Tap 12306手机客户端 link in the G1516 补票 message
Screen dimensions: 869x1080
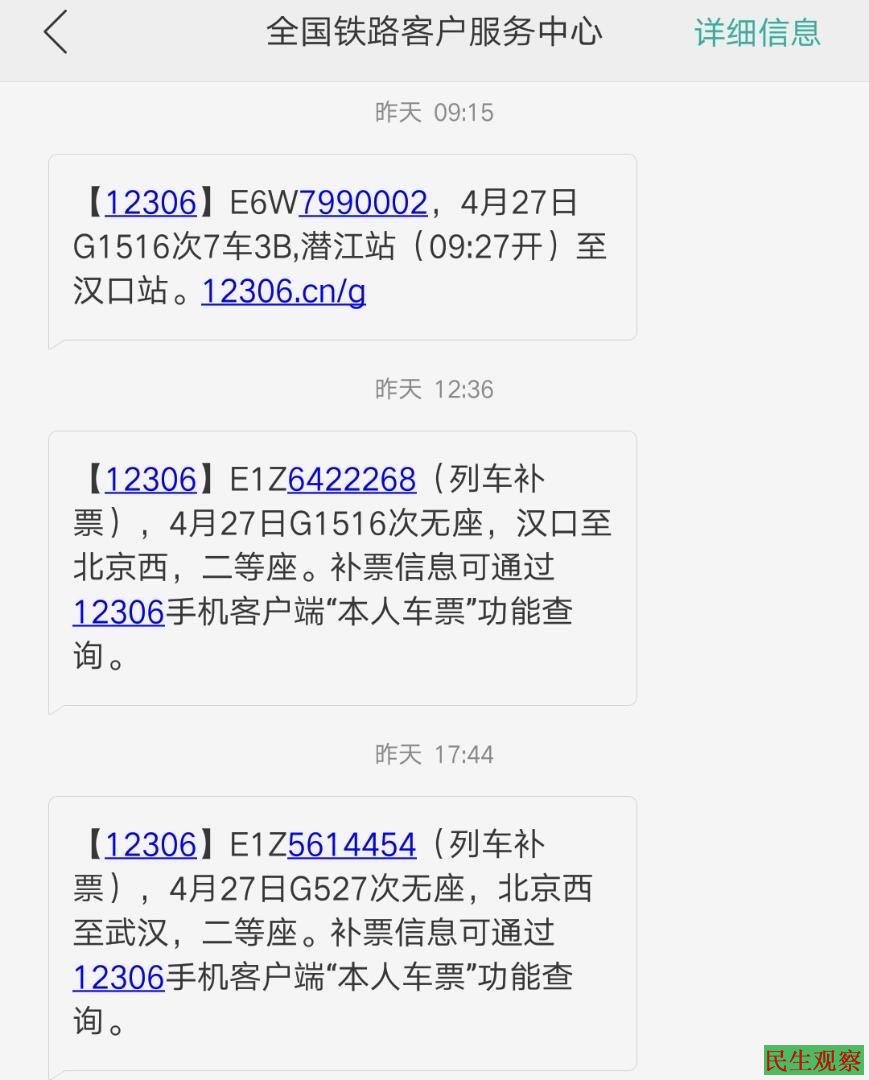pyautogui.click(x=118, y=612)
